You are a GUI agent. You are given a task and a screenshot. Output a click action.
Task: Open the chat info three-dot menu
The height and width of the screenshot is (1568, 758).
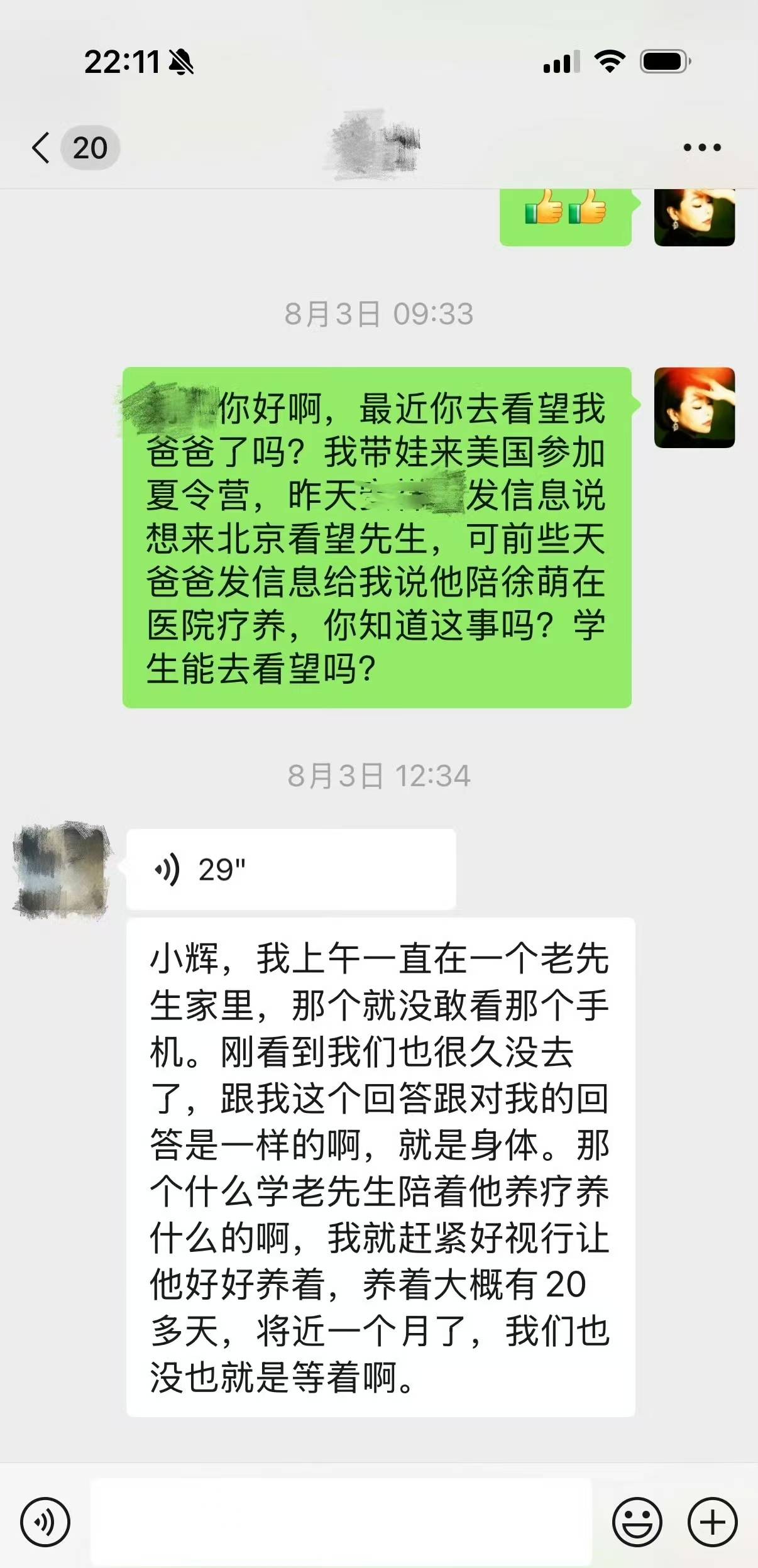click(x=701, y=148)
